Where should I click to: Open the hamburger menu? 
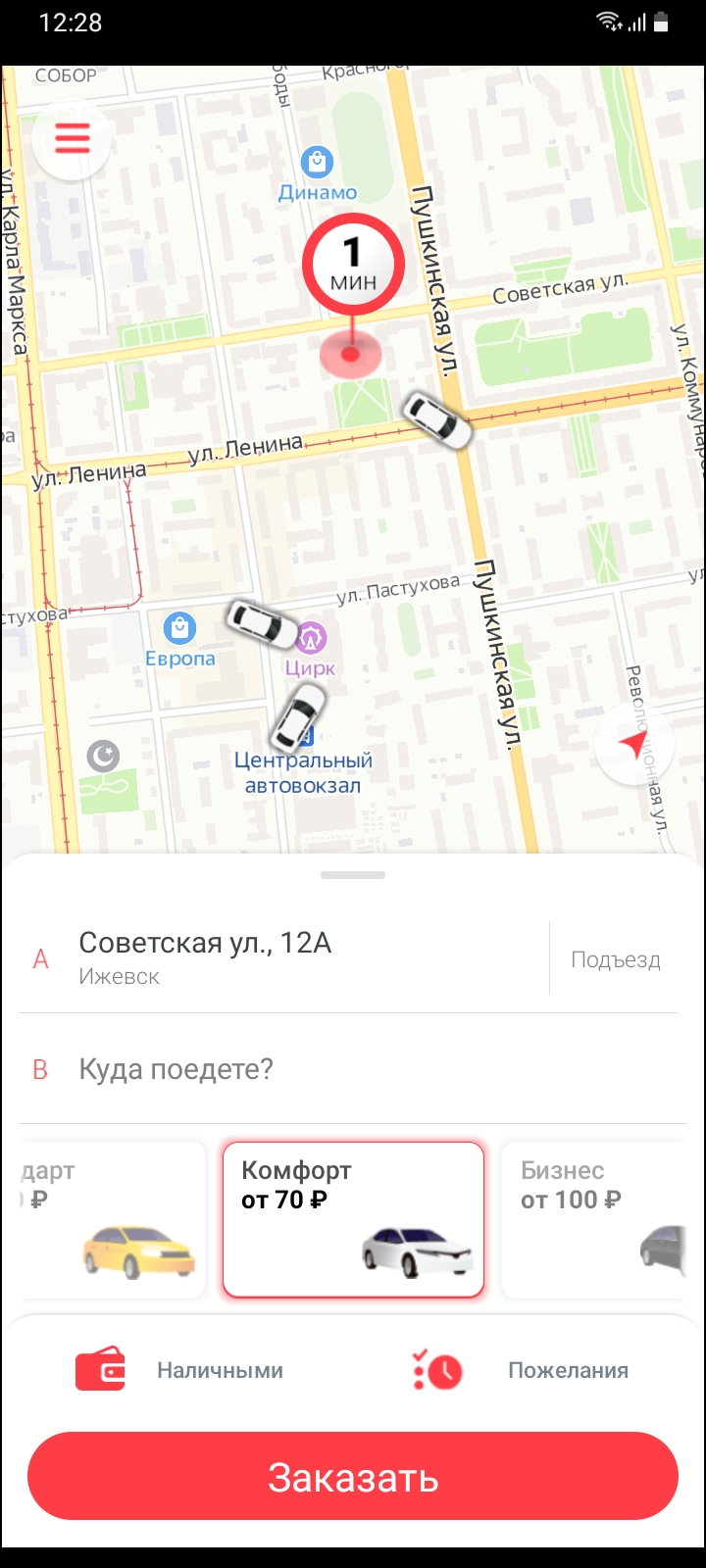[72, 139]
